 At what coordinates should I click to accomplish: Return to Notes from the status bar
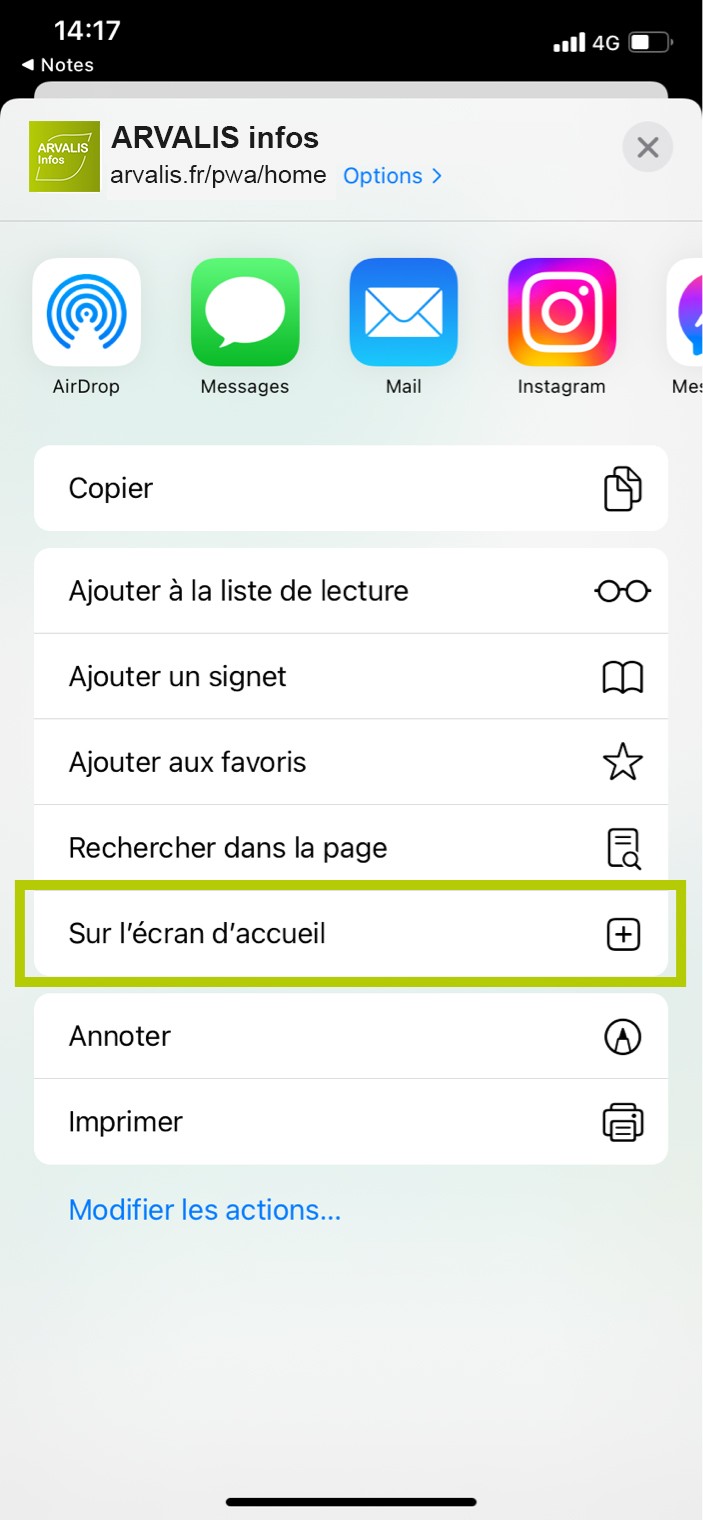[x=58, y=65]
